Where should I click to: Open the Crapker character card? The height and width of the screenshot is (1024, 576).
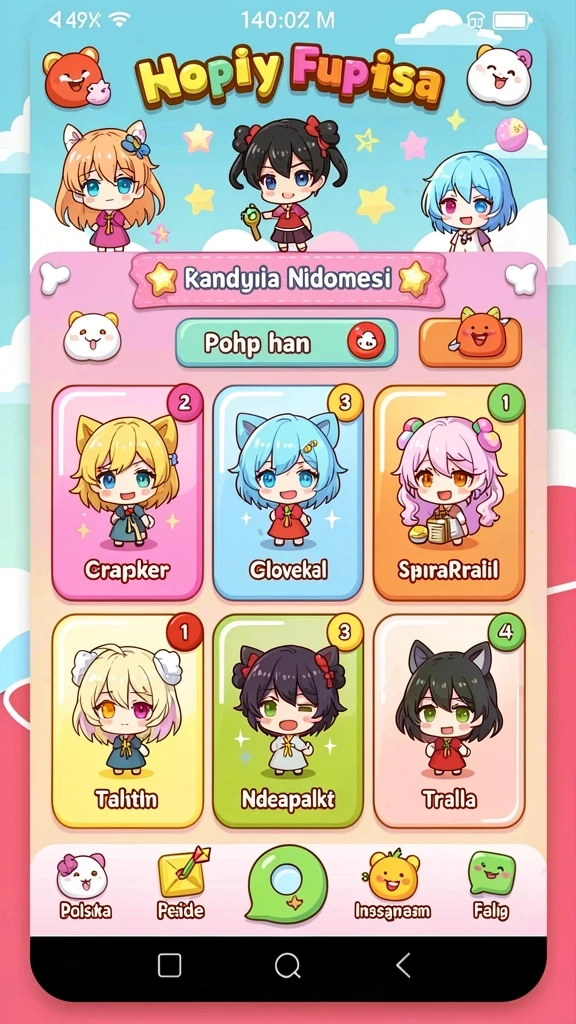coord(127,493)
